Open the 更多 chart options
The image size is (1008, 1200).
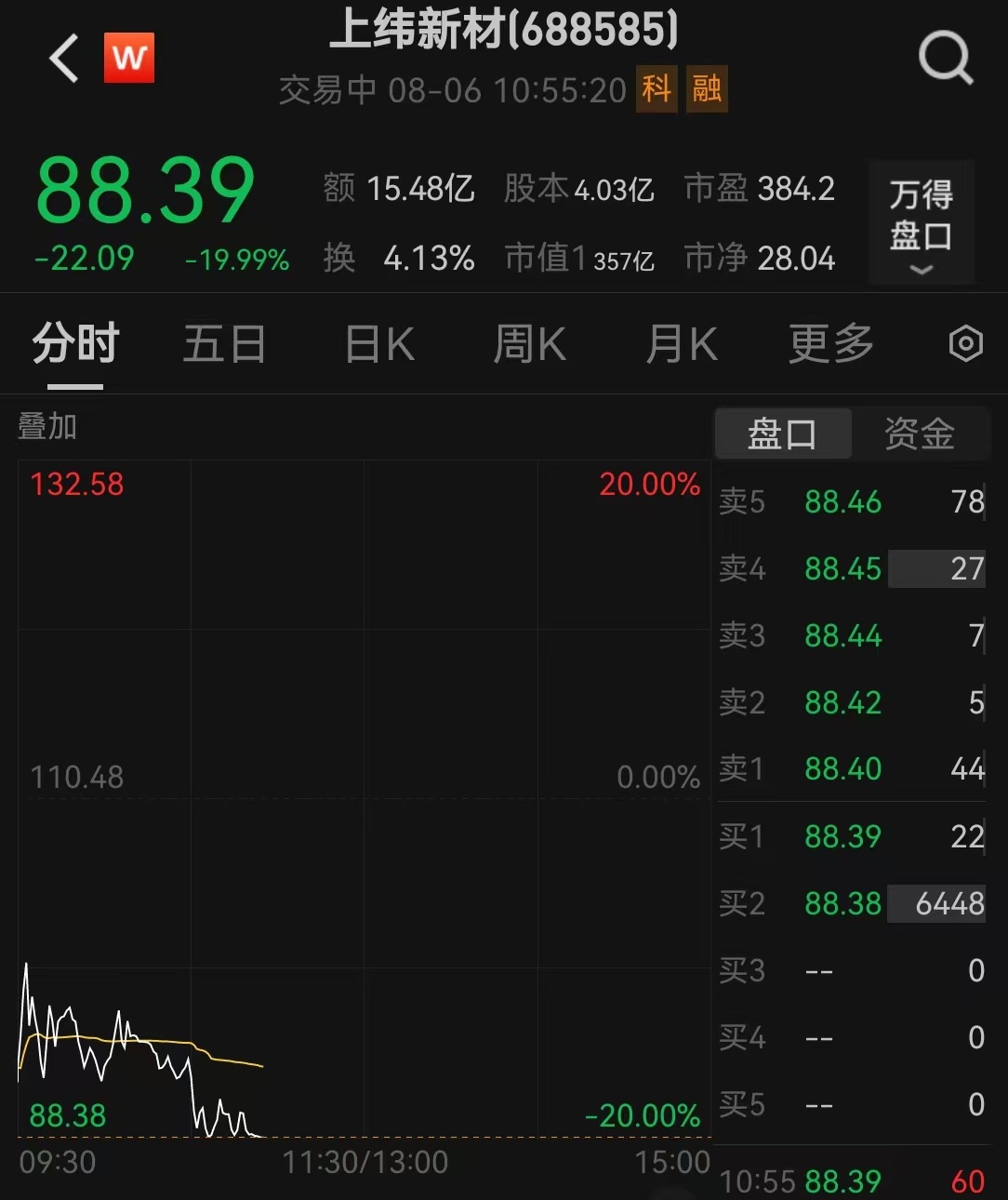tap(830, 344)
